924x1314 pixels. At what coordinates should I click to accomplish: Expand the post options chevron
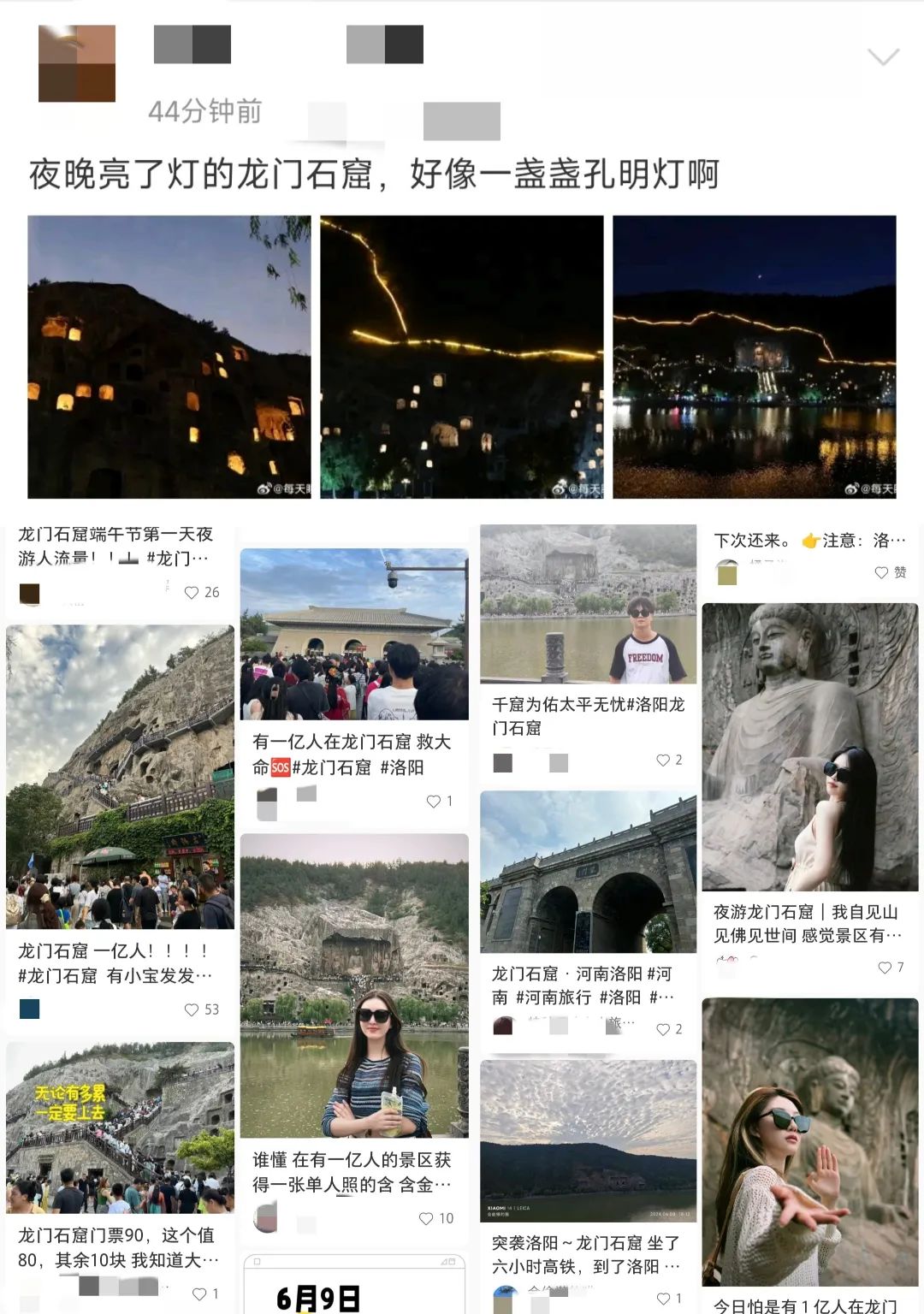pos(883,57)
